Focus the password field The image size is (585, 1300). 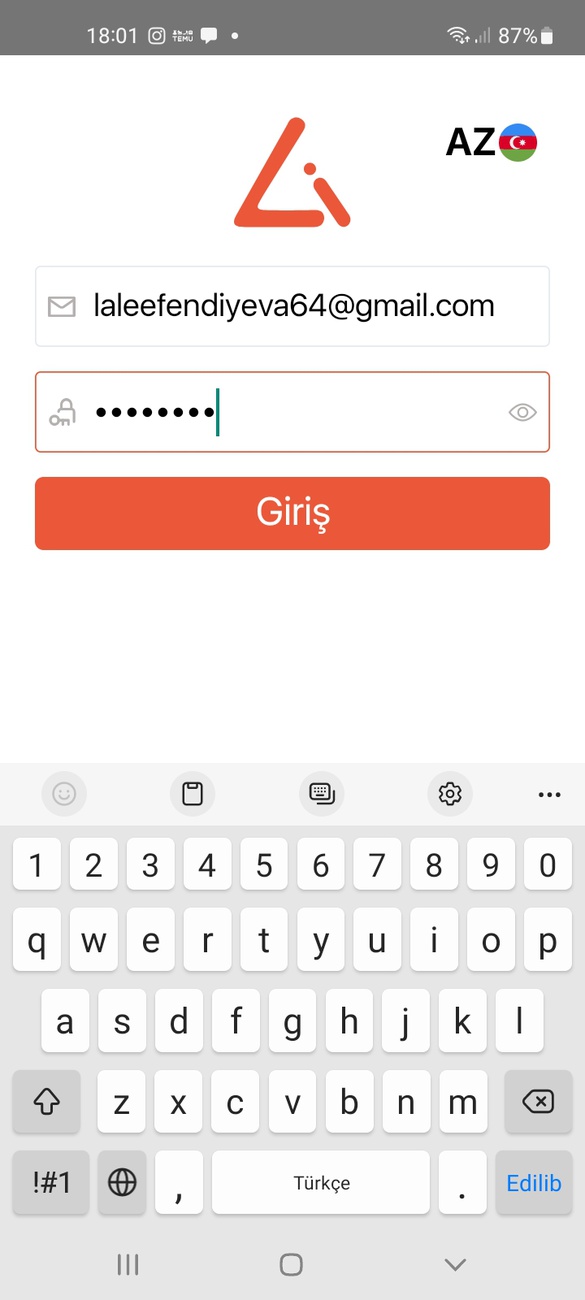coord(292,412)
